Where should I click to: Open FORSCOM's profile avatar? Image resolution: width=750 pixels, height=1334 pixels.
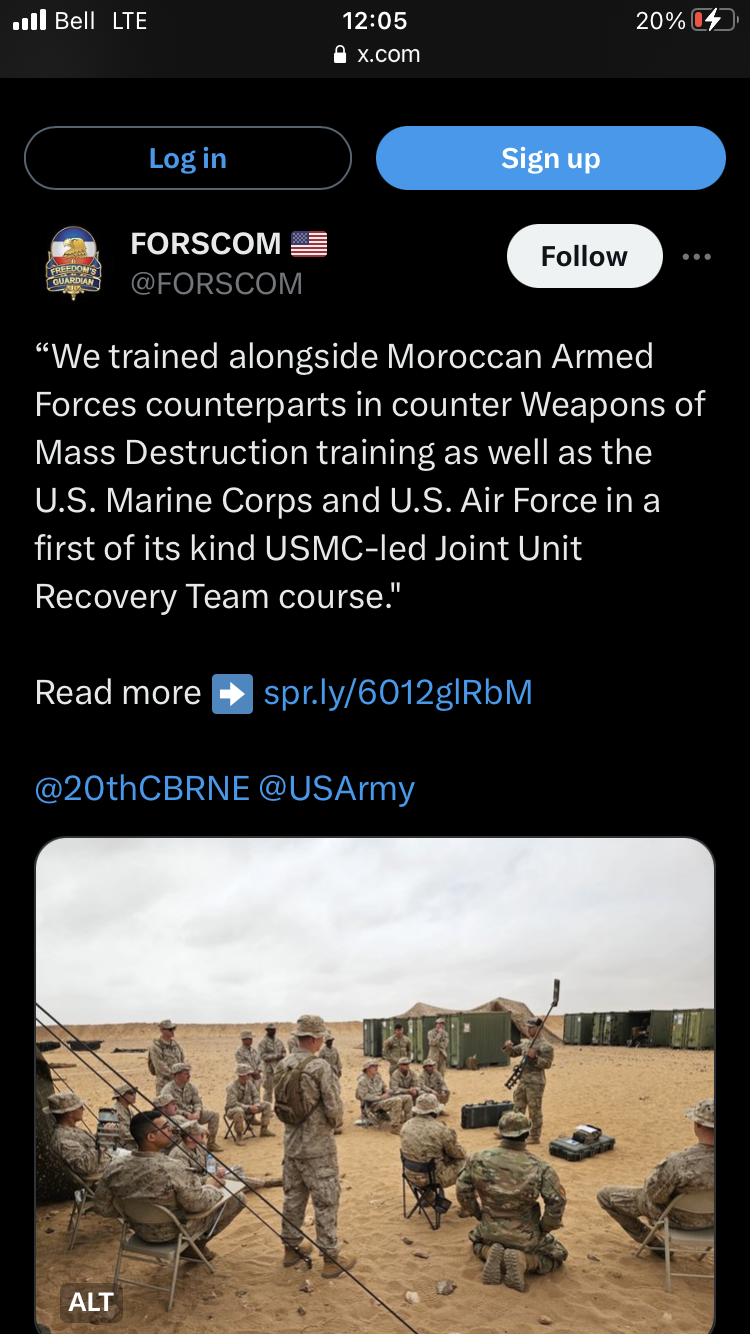[x=74, y=263]
